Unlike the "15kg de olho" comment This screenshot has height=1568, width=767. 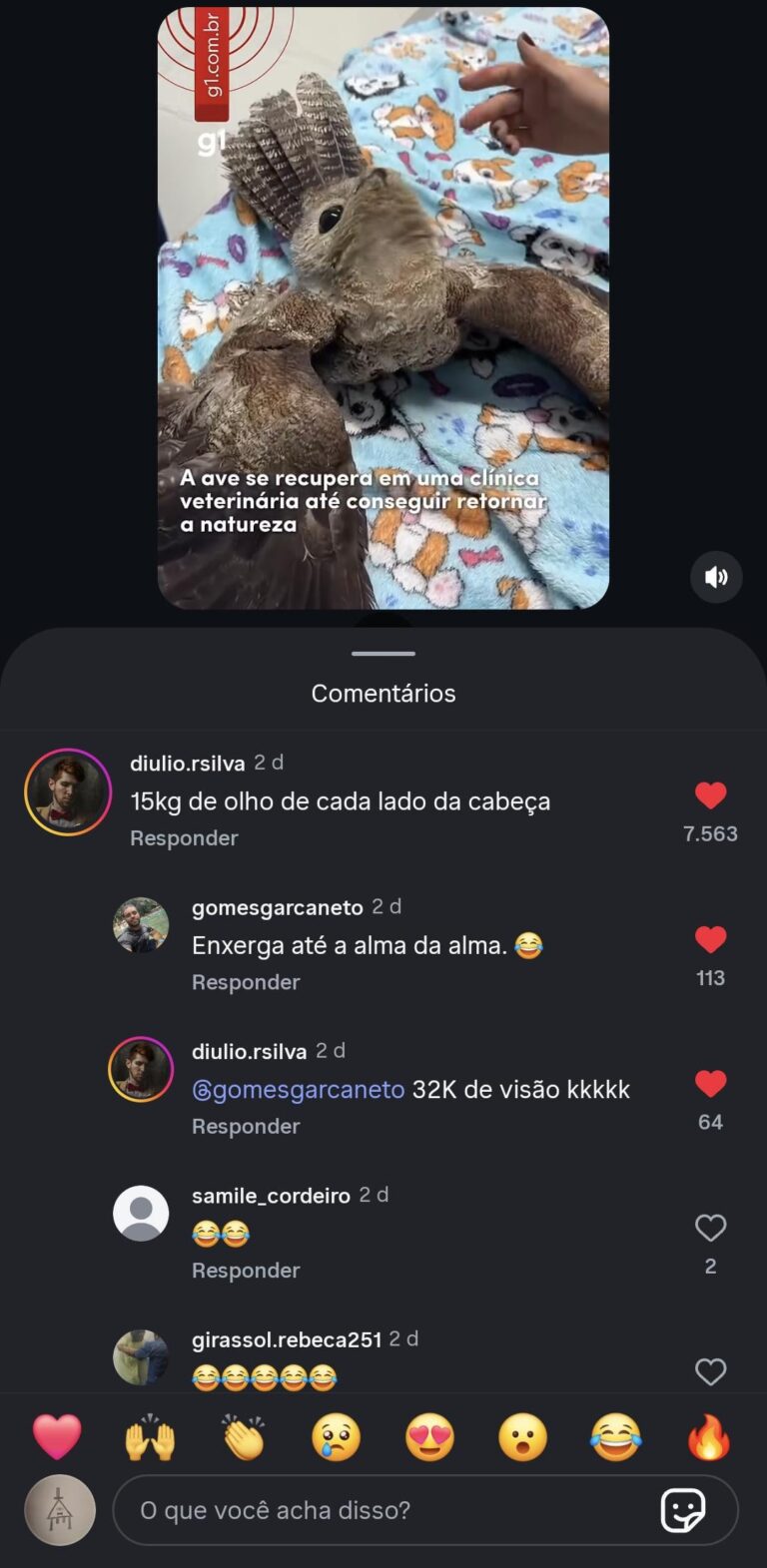pos(710,795)
